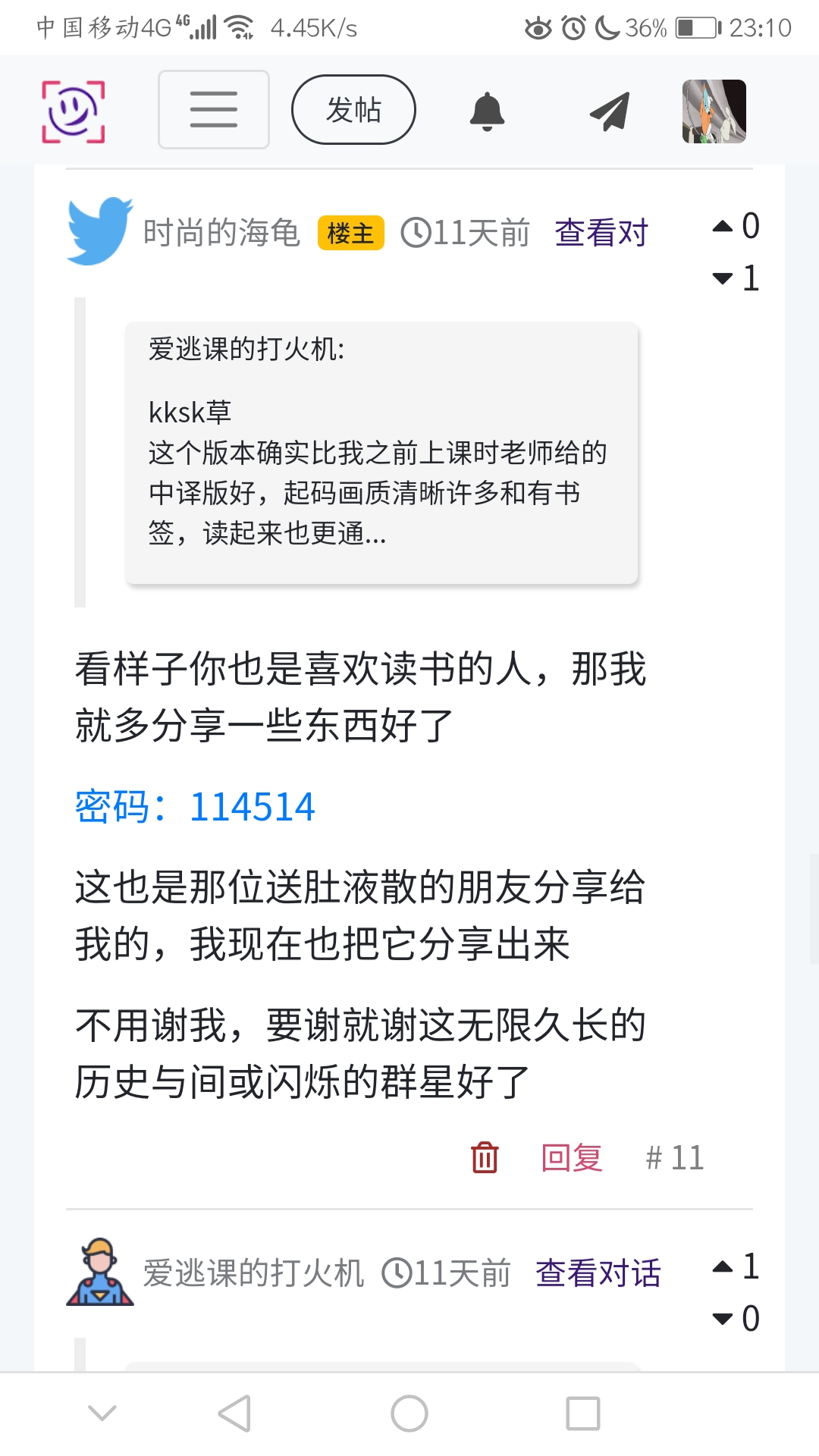Image resolution: width=819 pixels, height=1456 pixels.
Task: Open the hamburger navigation menu
Action: (x=213, y=110)
